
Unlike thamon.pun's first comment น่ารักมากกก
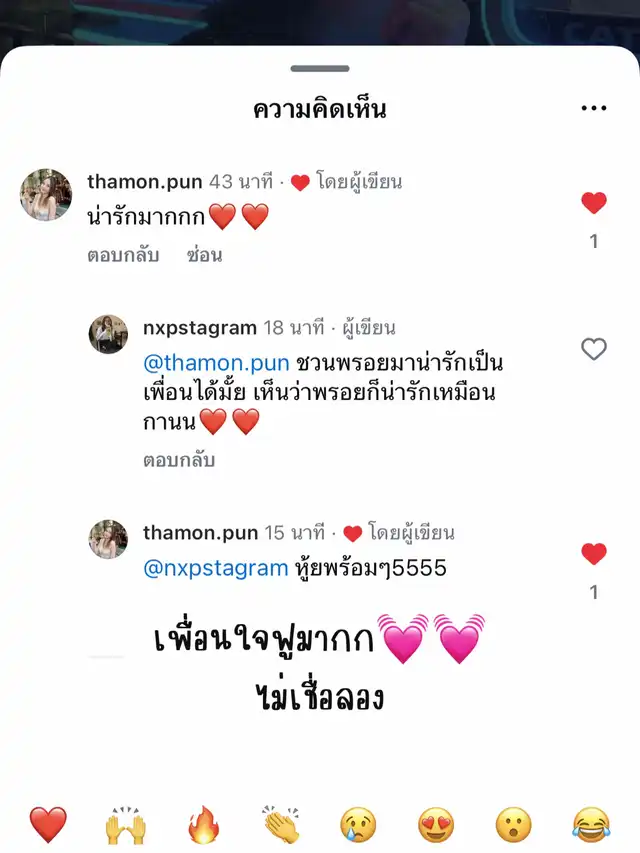click(x=594, y=203)
